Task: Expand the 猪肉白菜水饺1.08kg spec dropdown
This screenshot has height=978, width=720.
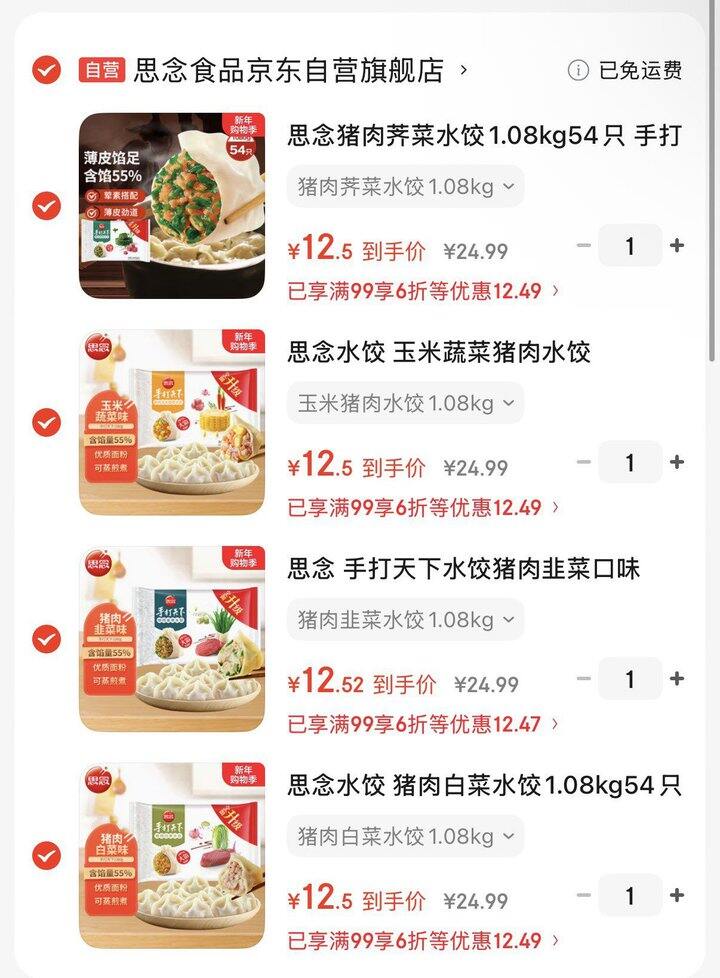Action: (406, 836)
